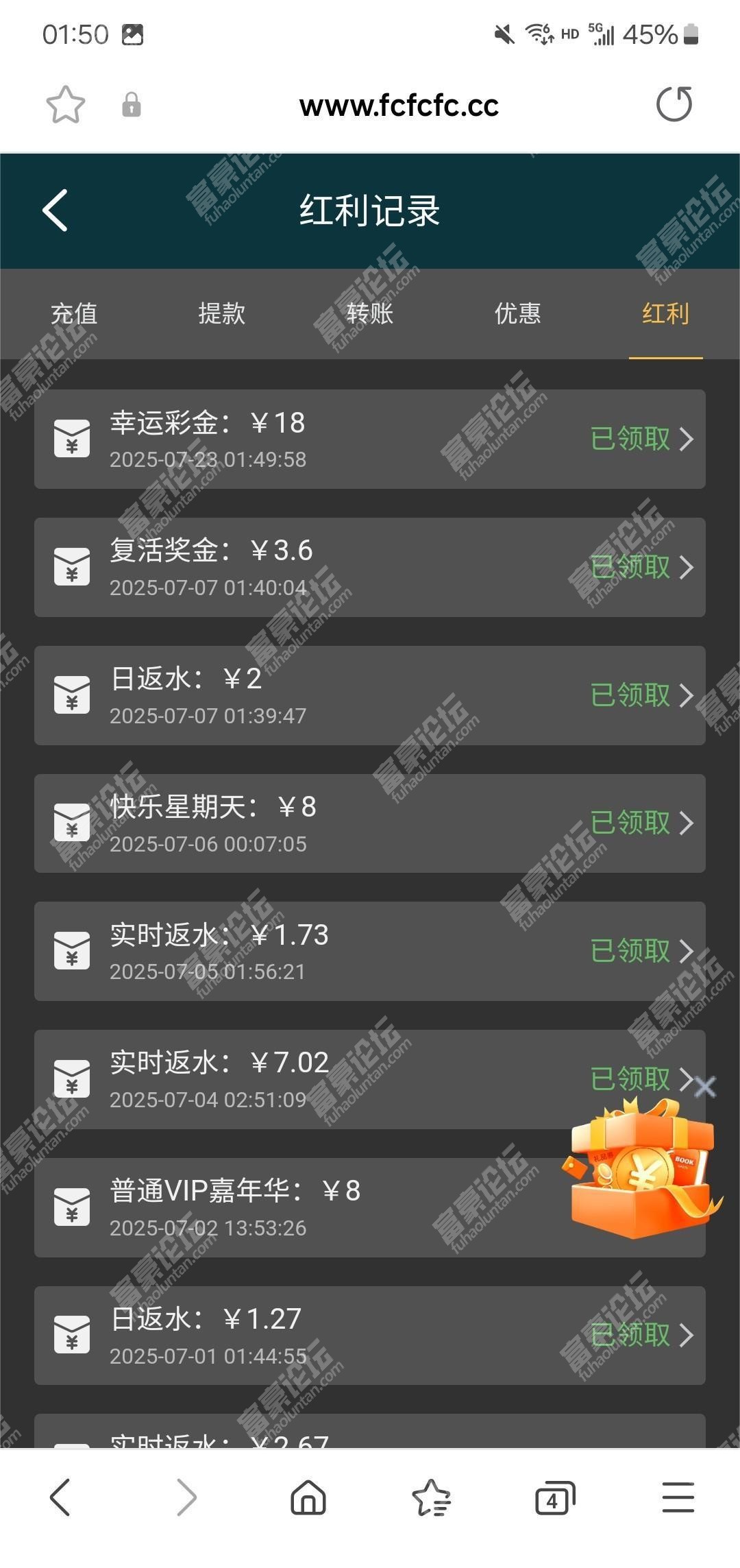Viewport: 740px width, 1568px height.
Task: Select the 红利 tab
Action: pos(665,314)
